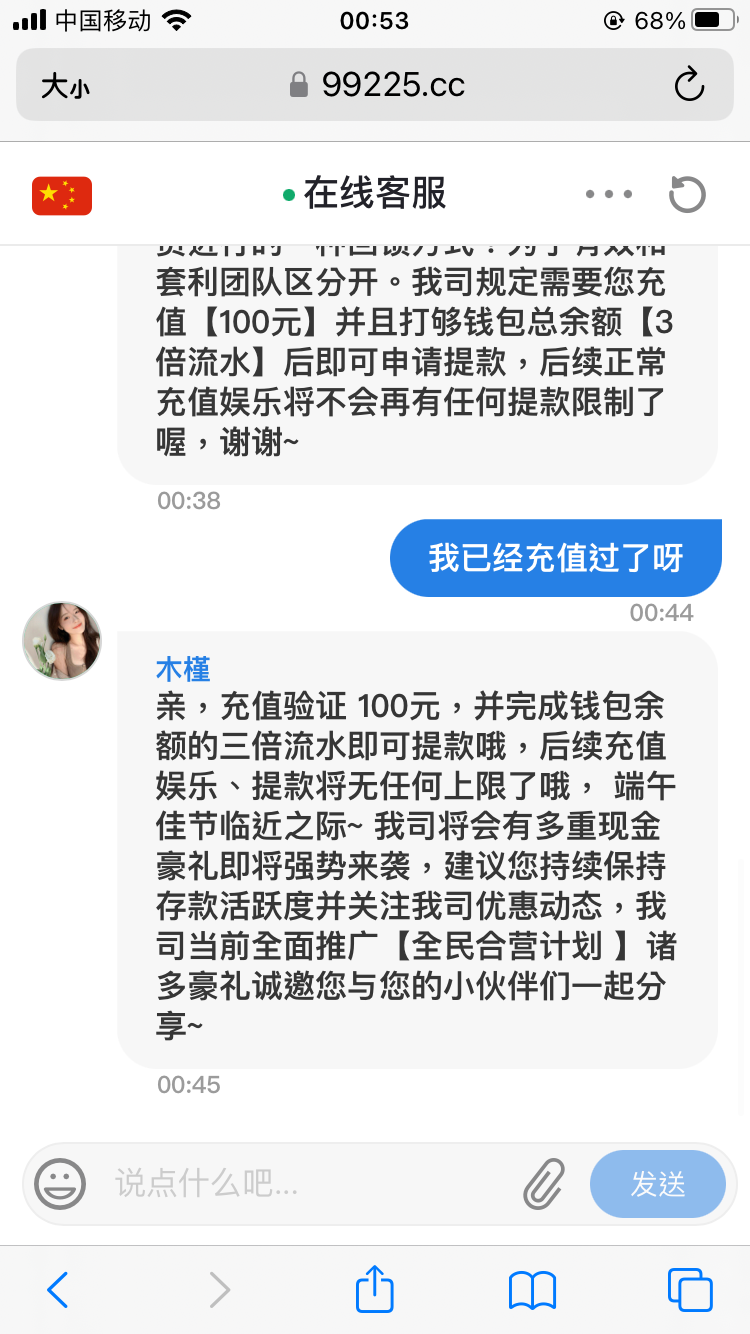The image size is (750, 1334).
Task: Tap the 发送 send button
Action: click(657, 1184)
